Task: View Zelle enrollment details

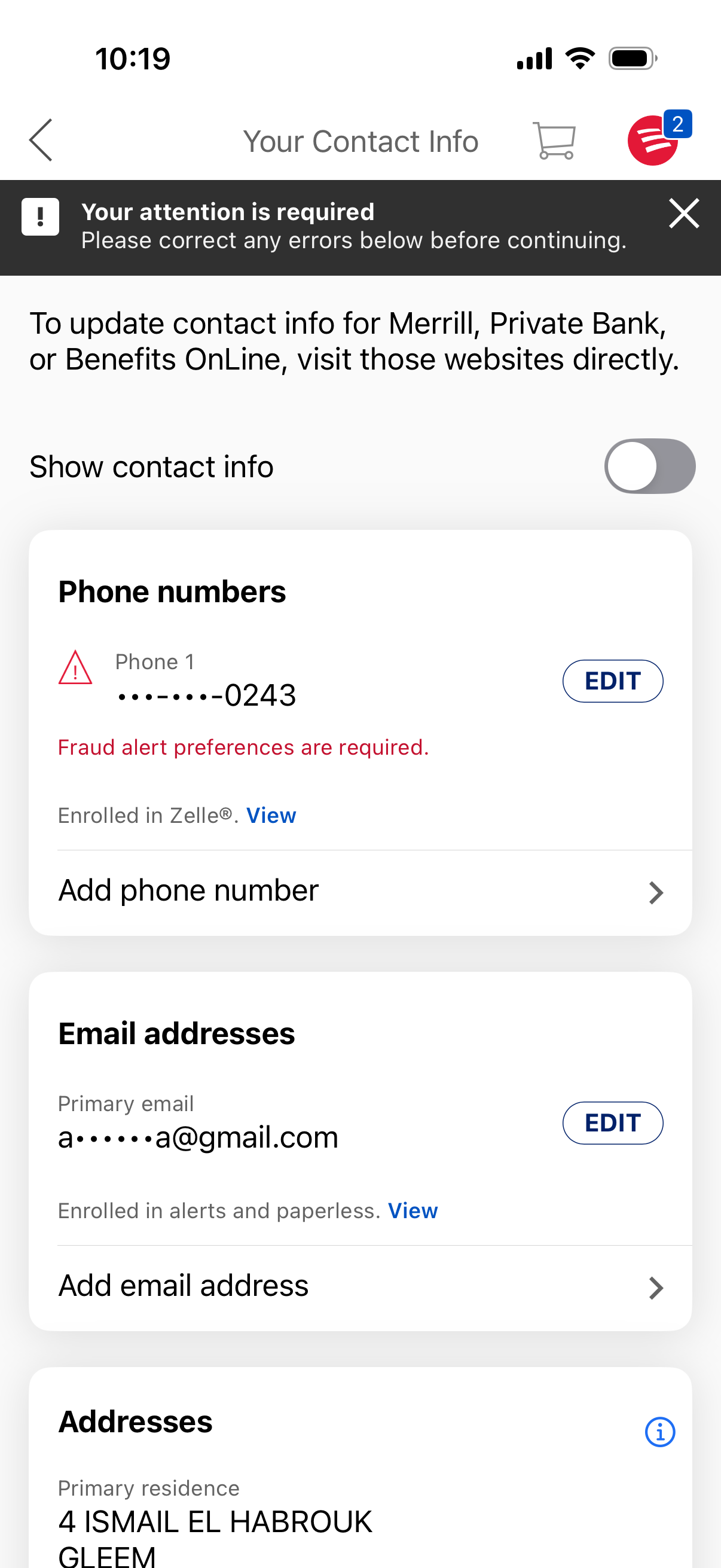Action: coord(271,816)
